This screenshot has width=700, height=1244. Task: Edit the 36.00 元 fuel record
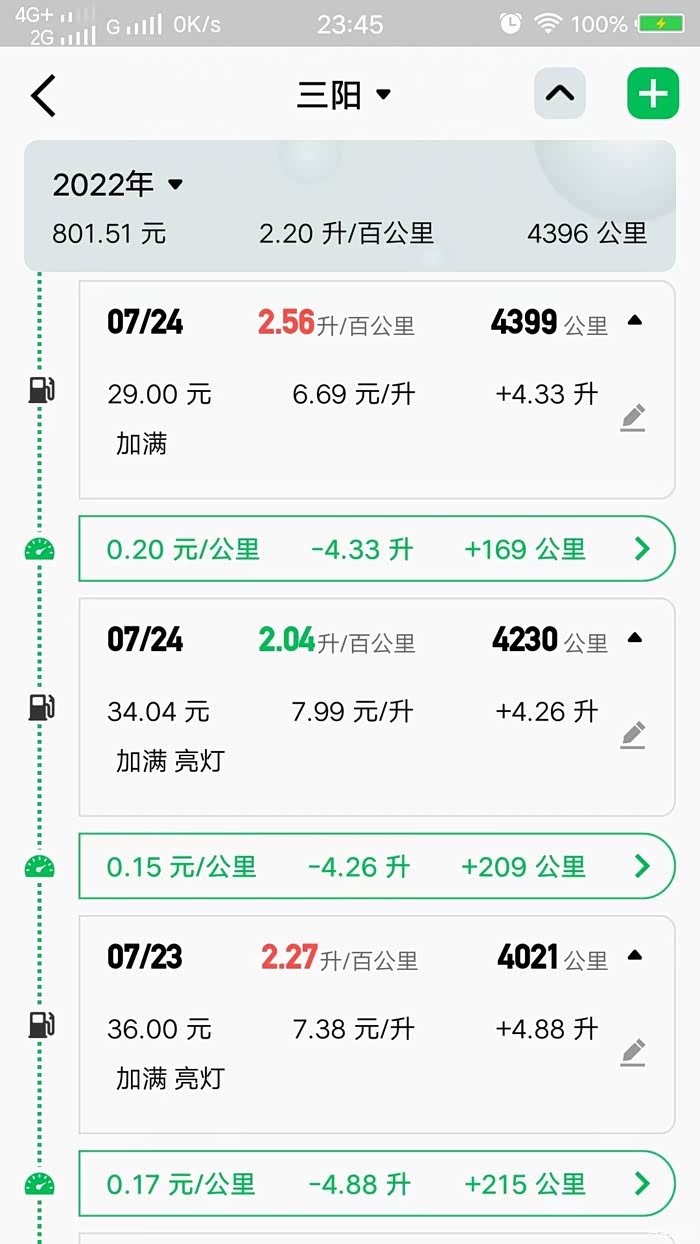tap(633, 1052)
